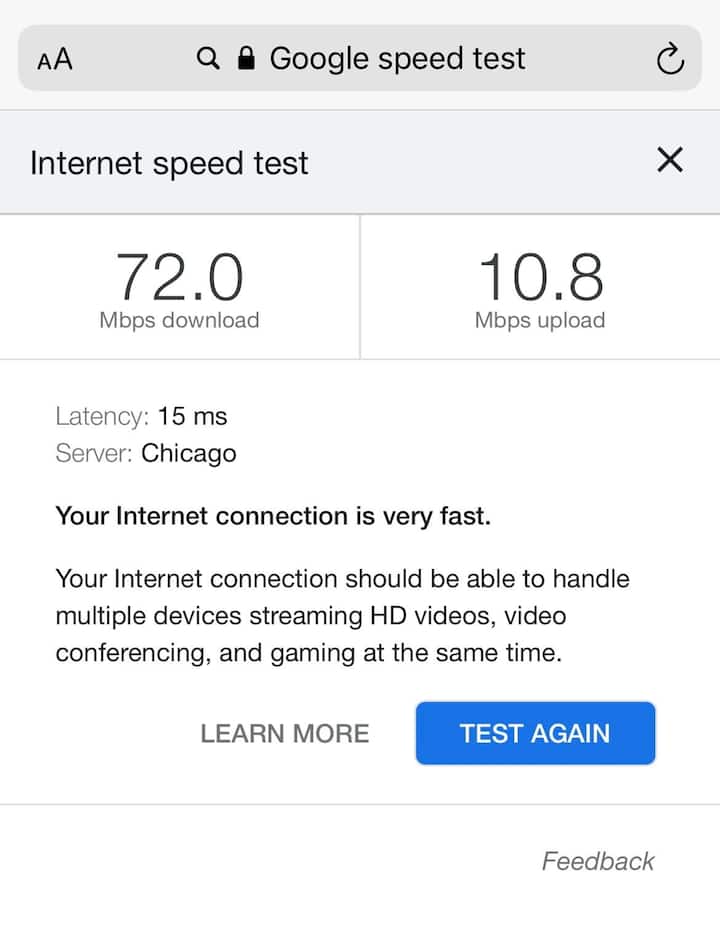Run the speed test again
This screenshot has width=720, height=934.
click(535, 733)
